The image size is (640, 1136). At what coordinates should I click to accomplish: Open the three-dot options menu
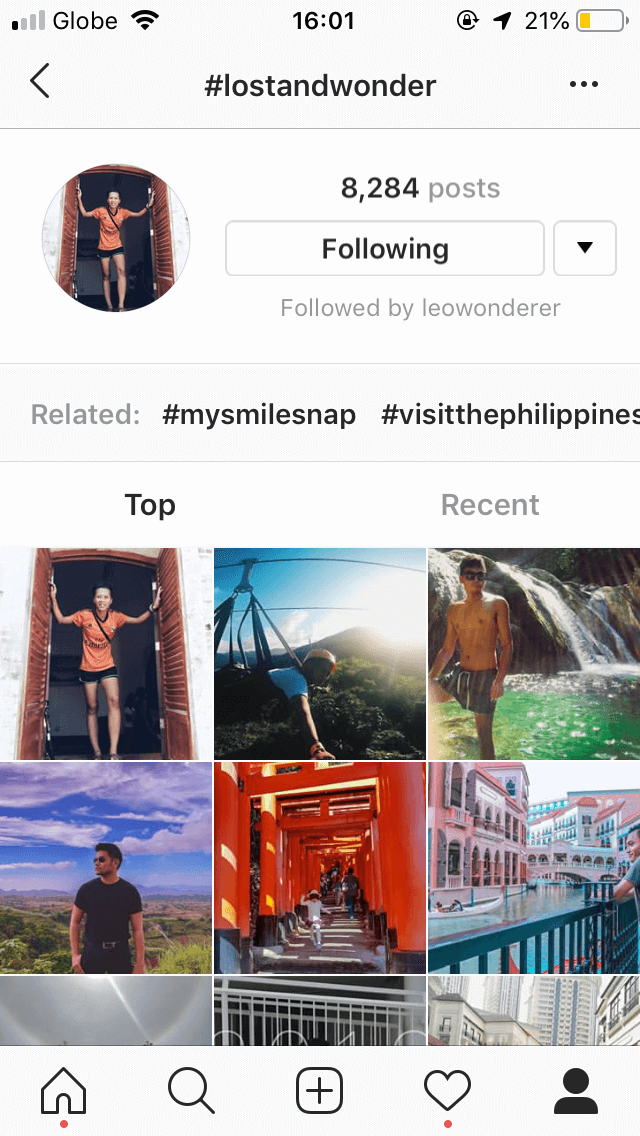[583, 85]
